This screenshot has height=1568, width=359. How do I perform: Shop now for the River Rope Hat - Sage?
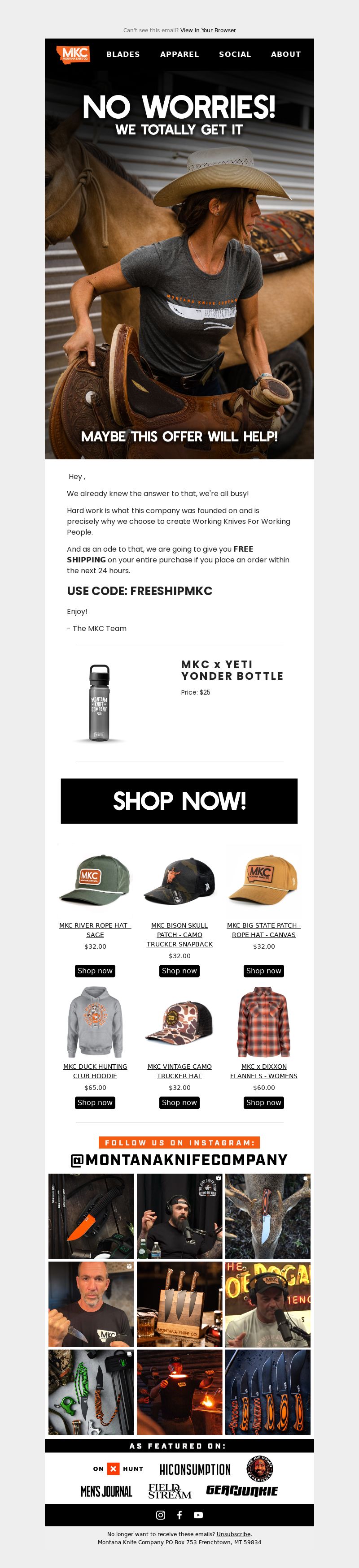pyautogui.click(x=95, y=971)
